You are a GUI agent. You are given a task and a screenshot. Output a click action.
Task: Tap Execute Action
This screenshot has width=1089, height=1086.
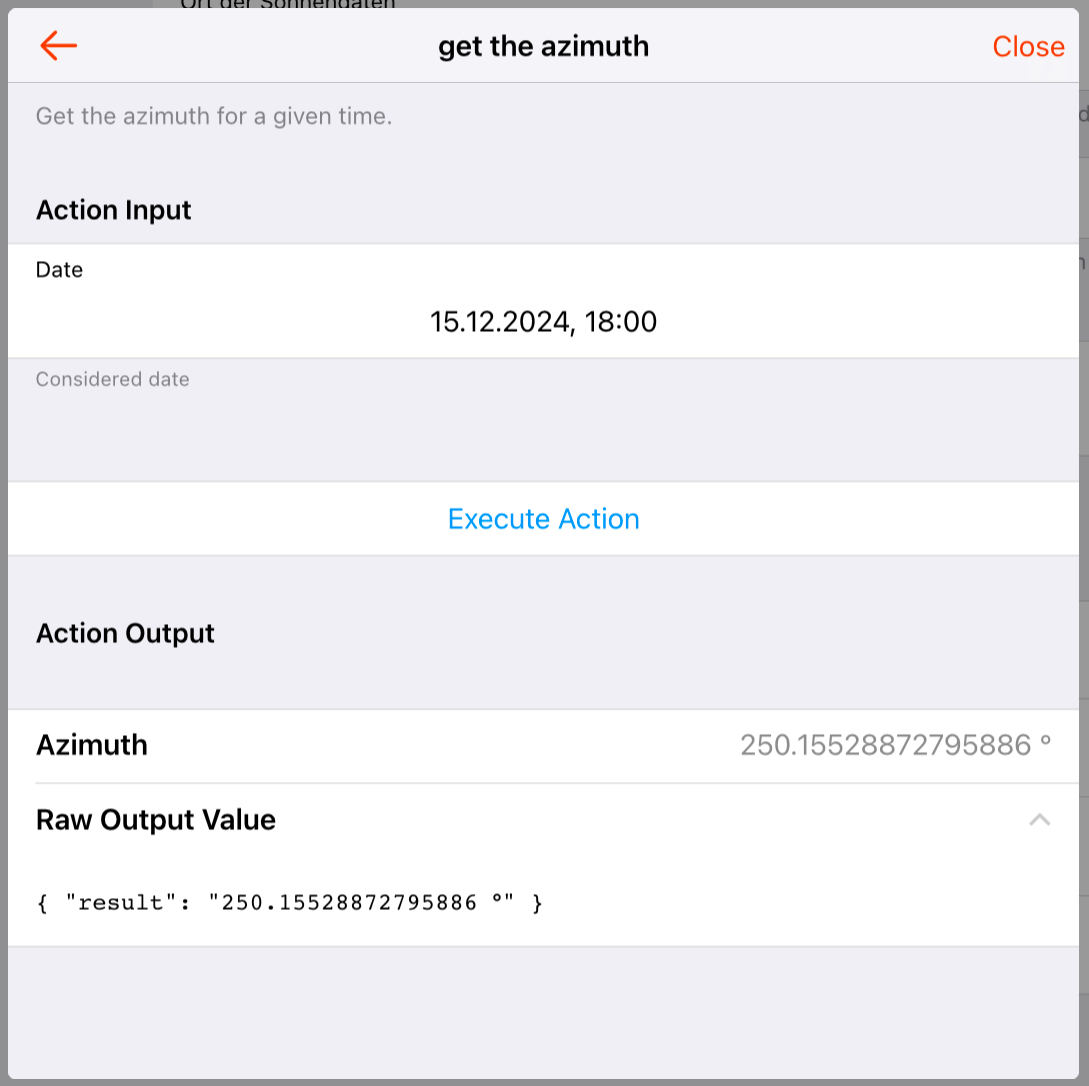click(x=543, y=519)
